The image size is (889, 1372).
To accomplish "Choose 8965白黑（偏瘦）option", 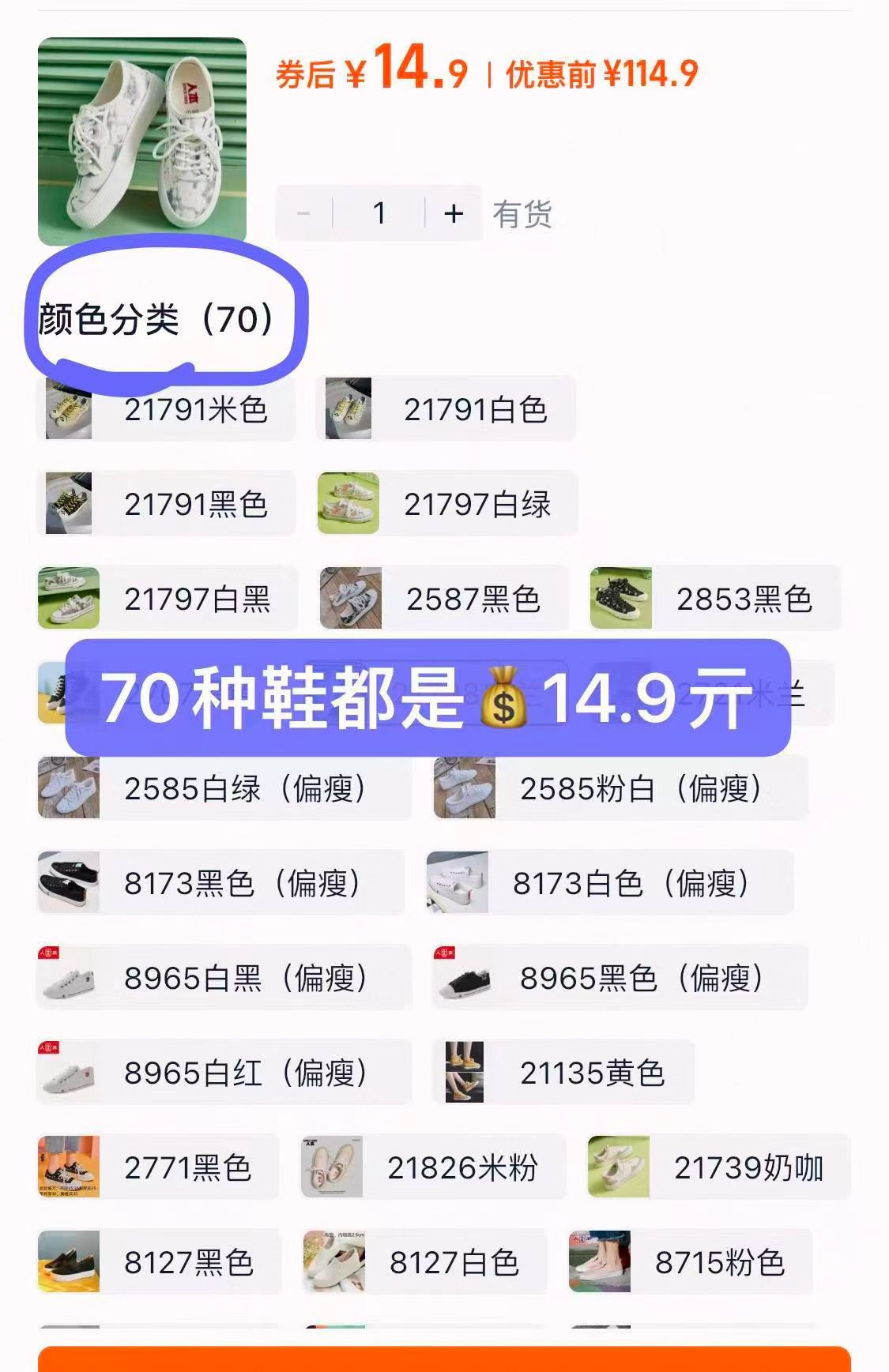I will (224, 978).
